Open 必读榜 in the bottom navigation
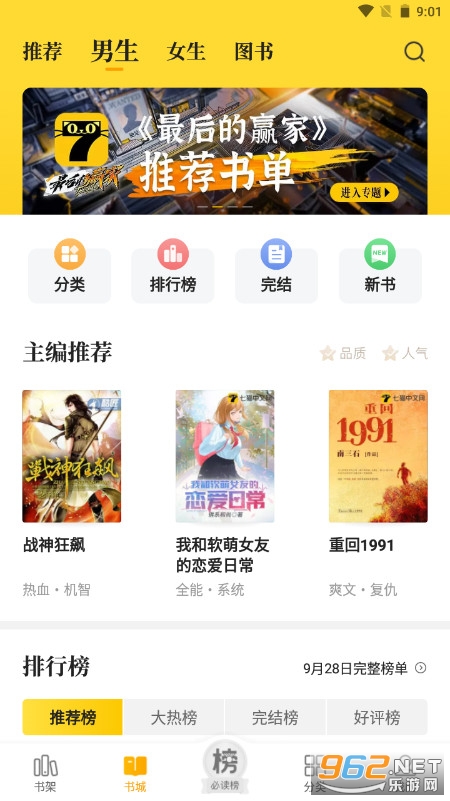Viewport: 450px width, 801px height. click(x=225, y=766)
